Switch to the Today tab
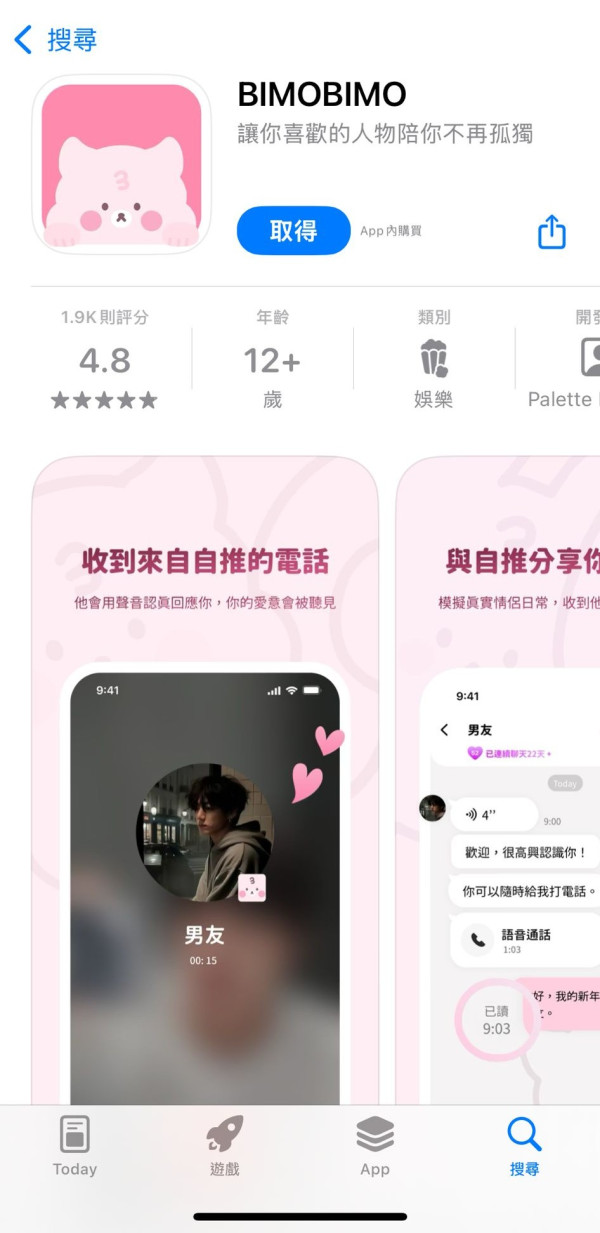The width and height of the screenshot is (600, 1233). click(75, 1146)
